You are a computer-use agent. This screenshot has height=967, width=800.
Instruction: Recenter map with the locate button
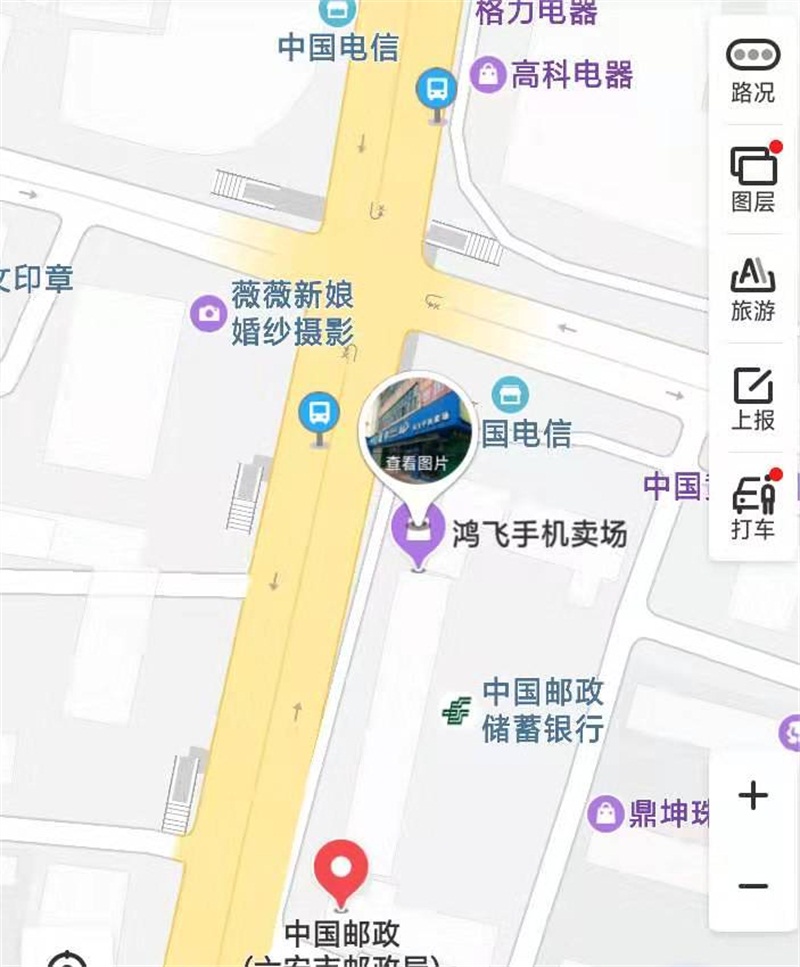coord(66,958)
